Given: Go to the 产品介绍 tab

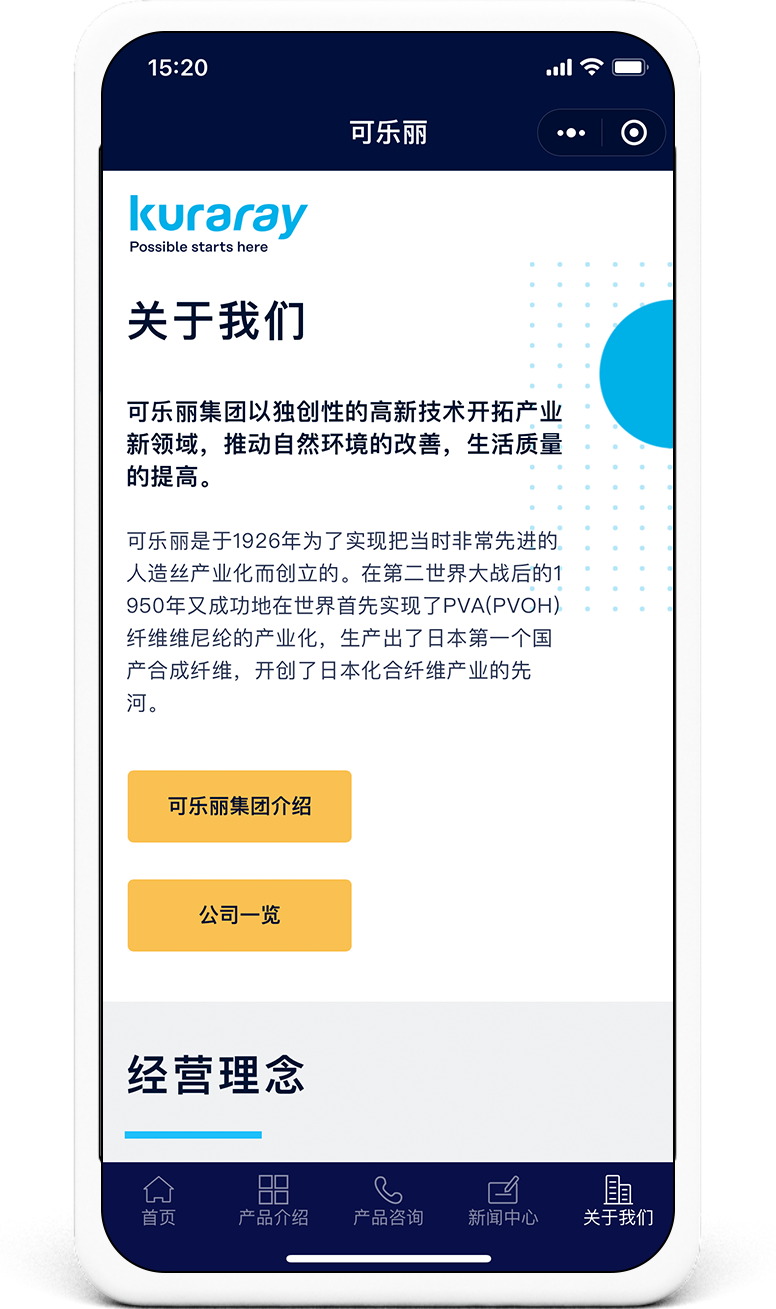Looking at the screenshot, I should [x=273, y=1201].
